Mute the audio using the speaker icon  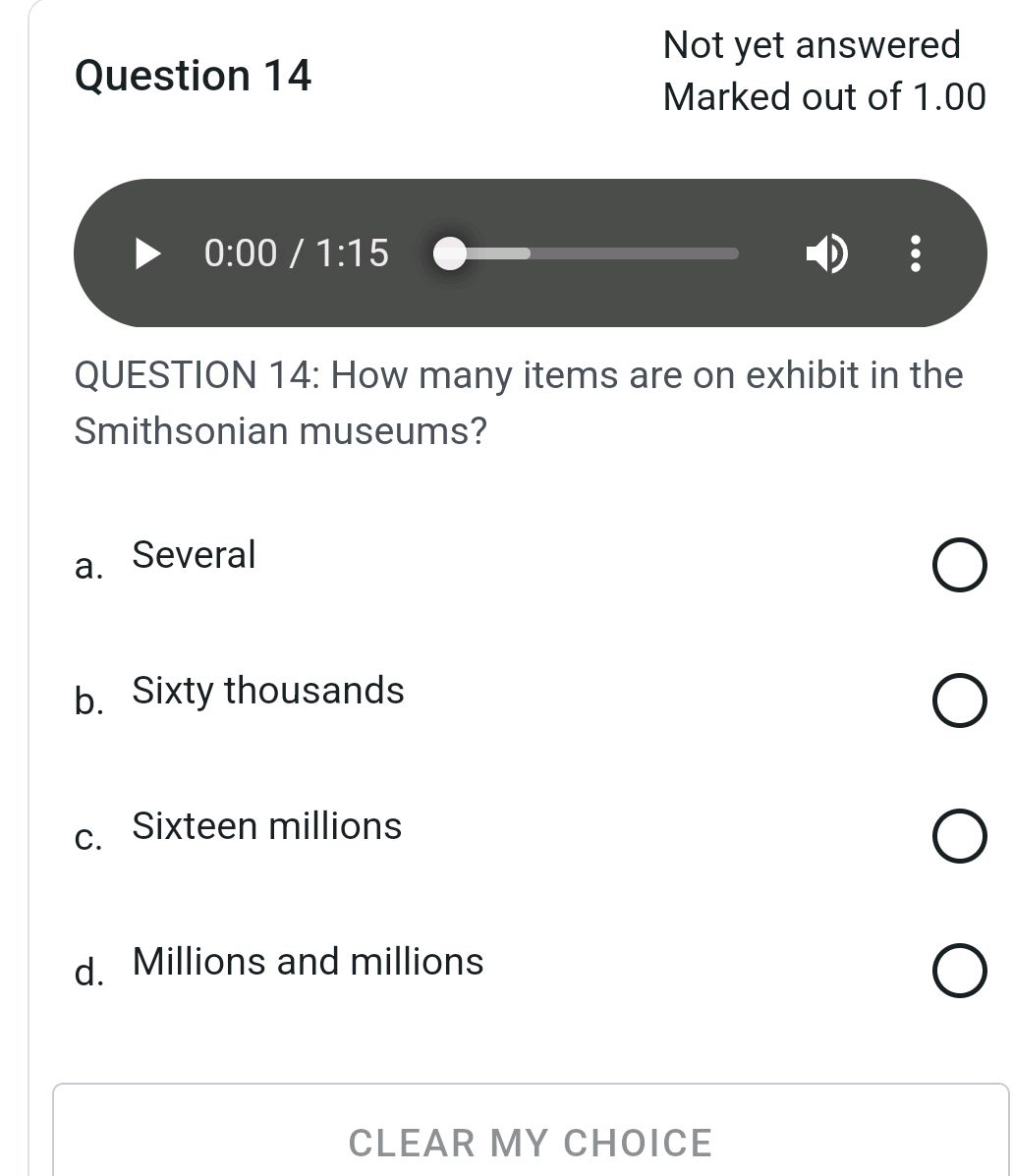[x=825, y=253]
